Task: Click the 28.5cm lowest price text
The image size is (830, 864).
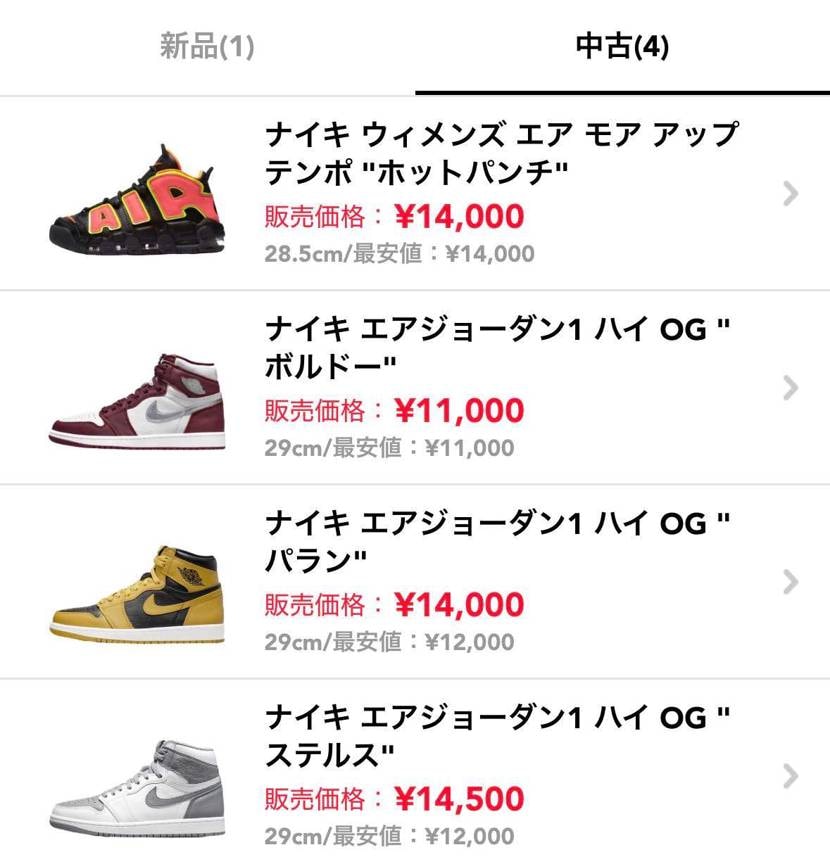Action: [x=398, y=254]
